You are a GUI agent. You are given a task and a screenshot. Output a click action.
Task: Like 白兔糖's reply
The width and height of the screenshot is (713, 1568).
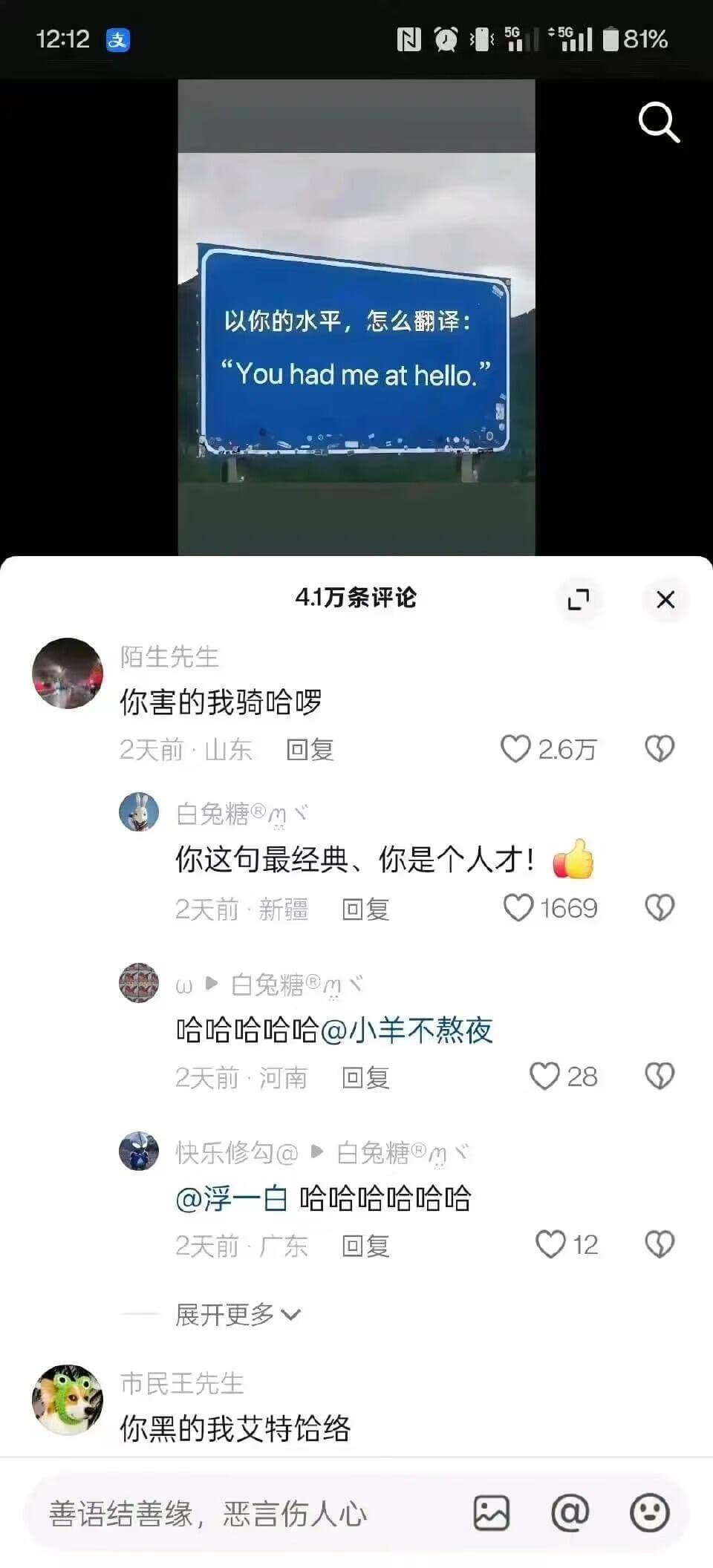(x=517, y=907)
